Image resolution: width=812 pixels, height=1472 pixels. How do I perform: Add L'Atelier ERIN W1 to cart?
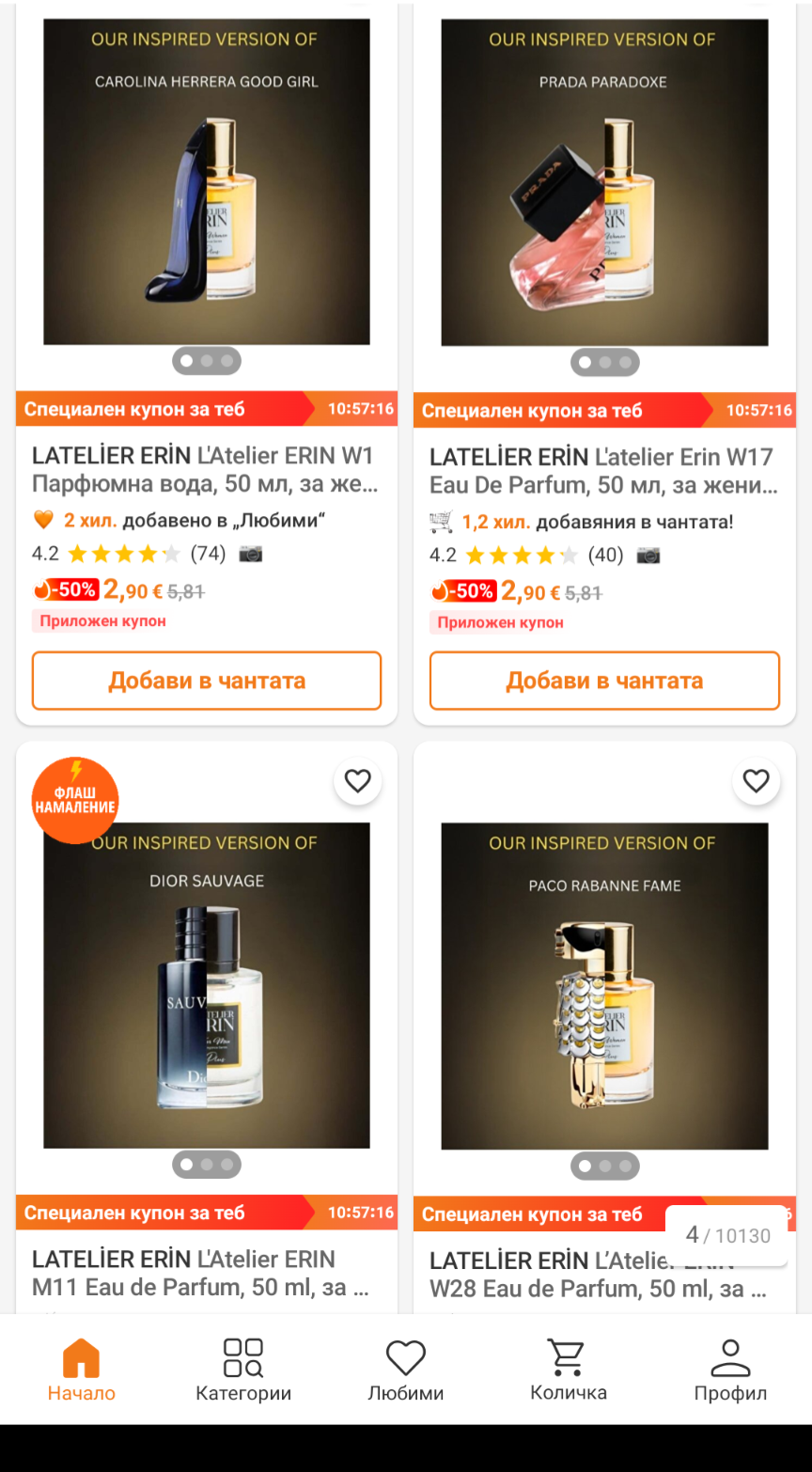[x=207, y=681]
